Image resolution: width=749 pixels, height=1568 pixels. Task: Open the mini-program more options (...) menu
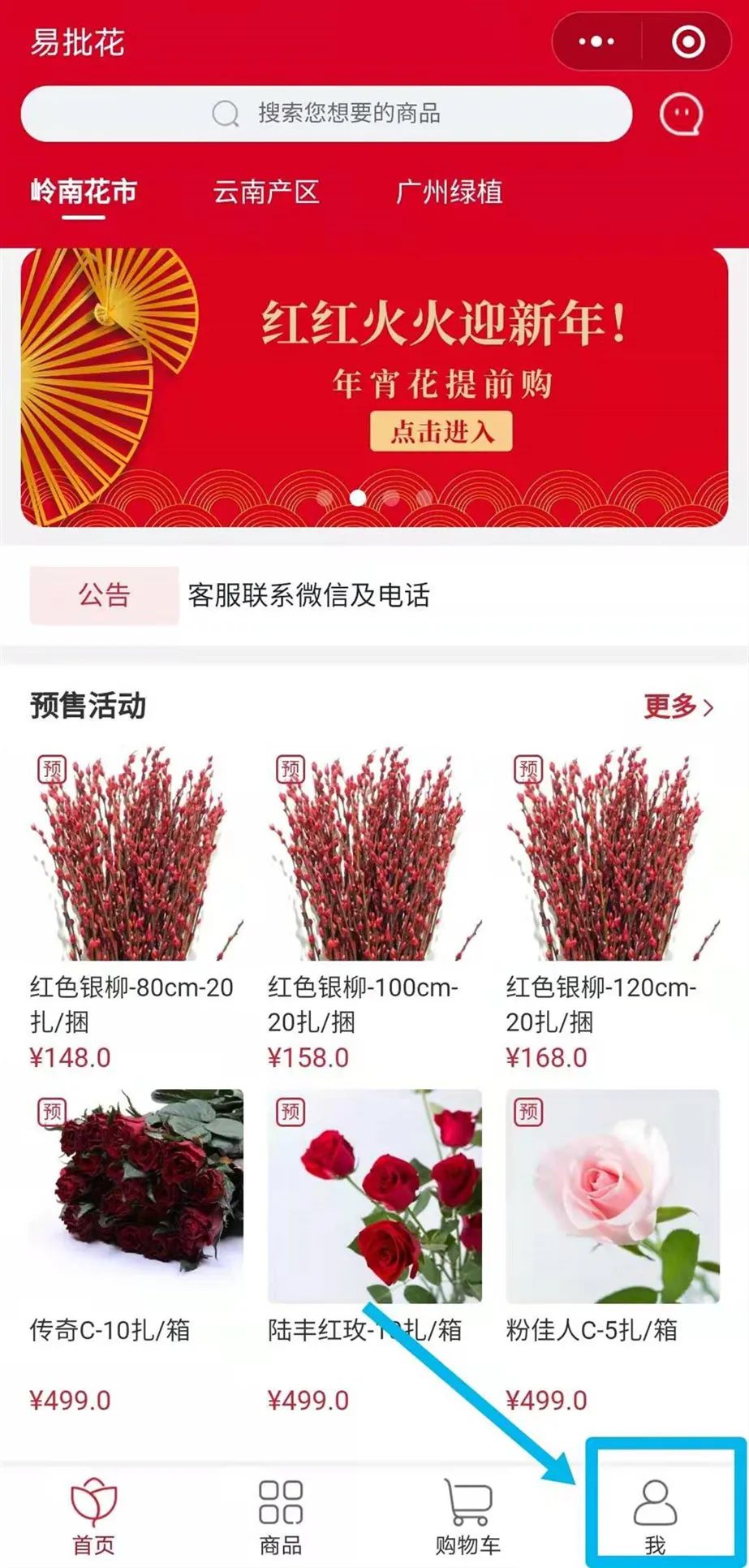[x=598, y=40]
